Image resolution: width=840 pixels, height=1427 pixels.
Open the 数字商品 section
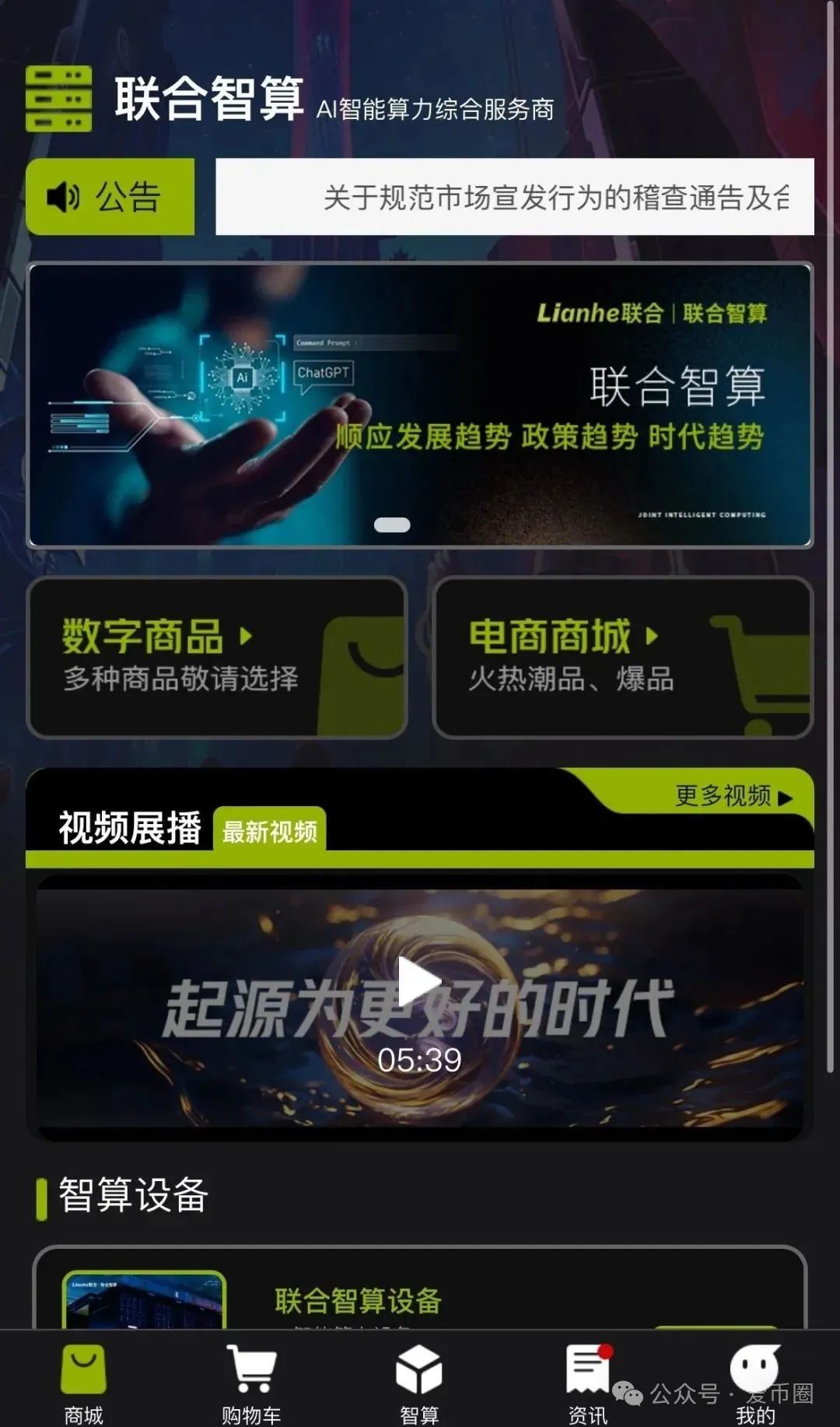tap(217, 657)
